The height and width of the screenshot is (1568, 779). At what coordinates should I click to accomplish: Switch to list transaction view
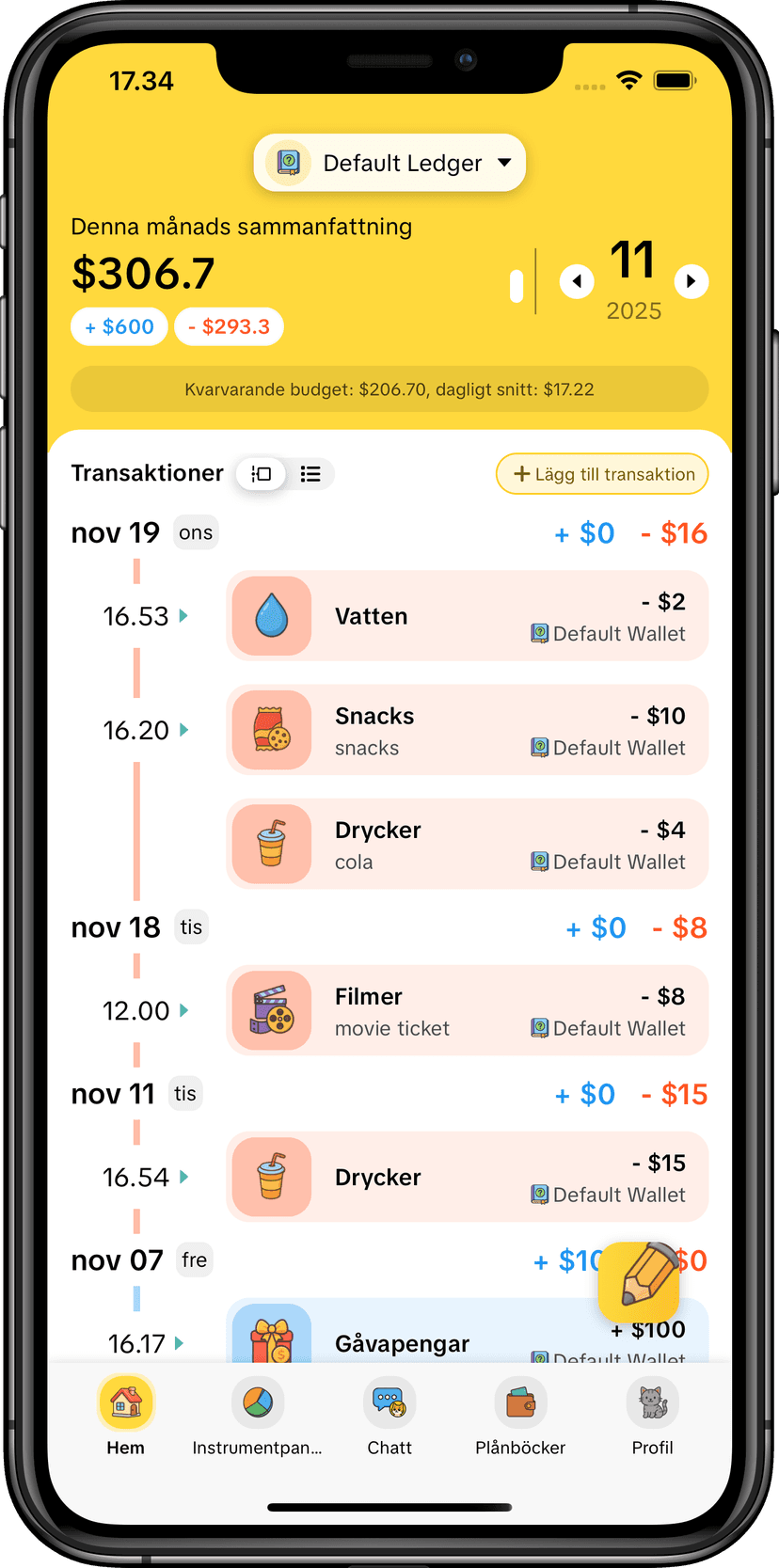(x=310, y=474)
